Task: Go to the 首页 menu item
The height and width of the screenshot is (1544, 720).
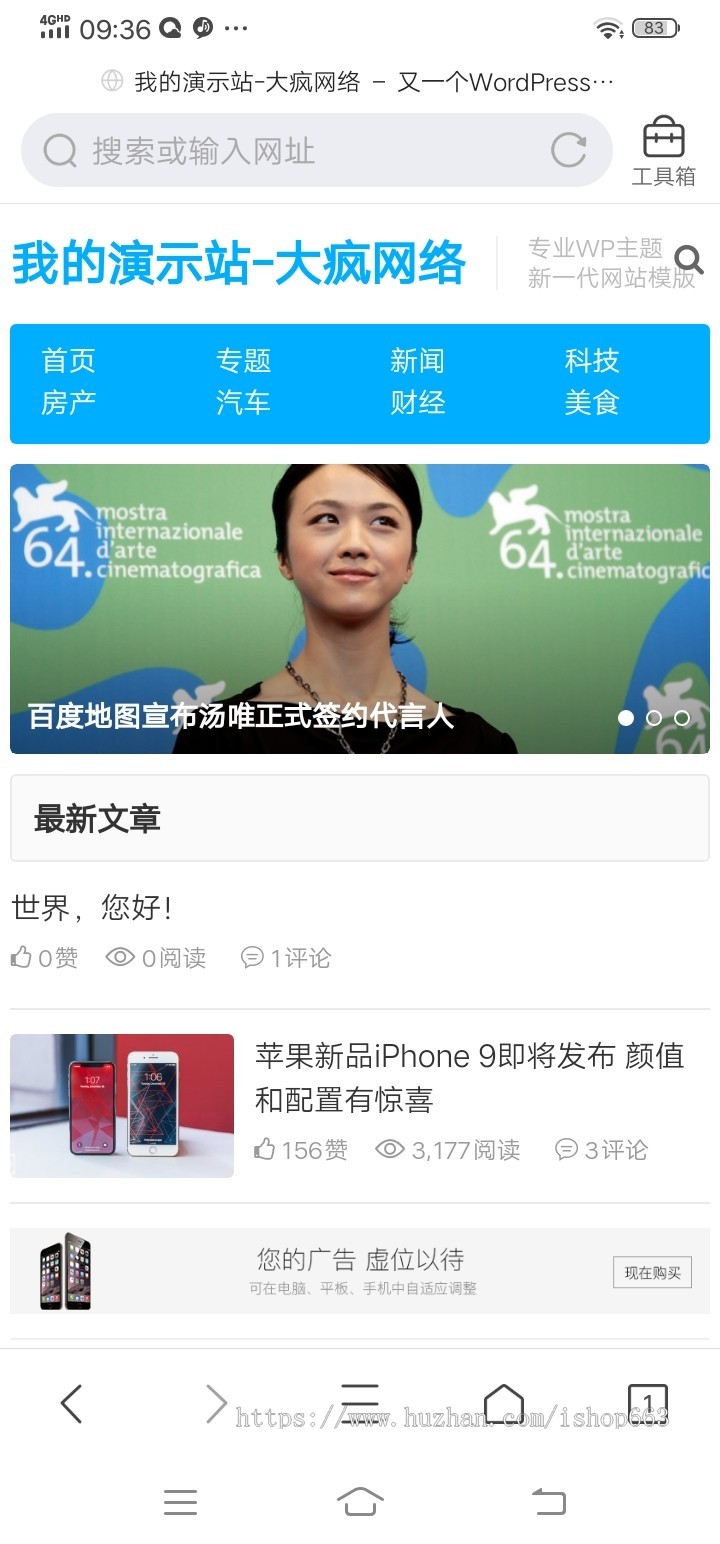Action: pyautogui.click(x=68, y=360)
